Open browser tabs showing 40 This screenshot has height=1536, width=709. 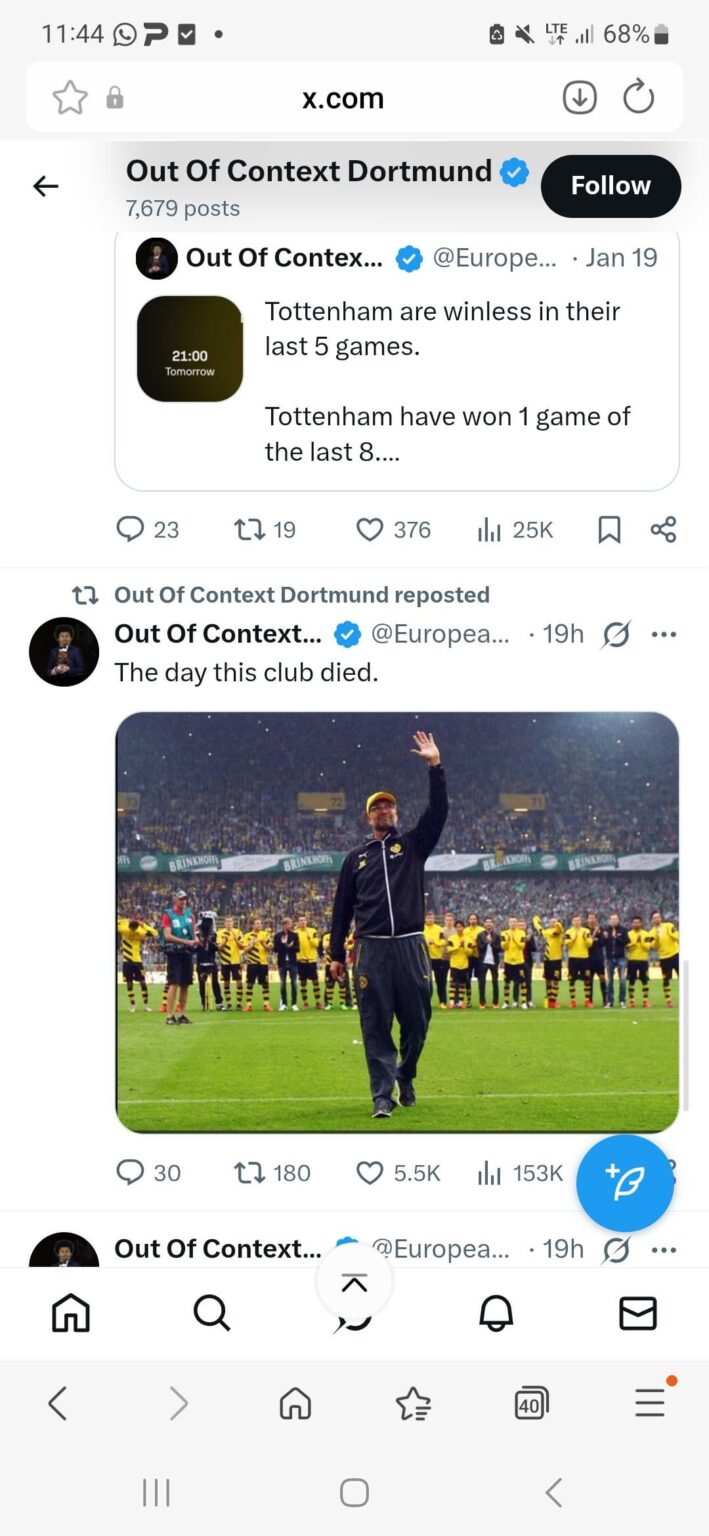point(531,1404)
